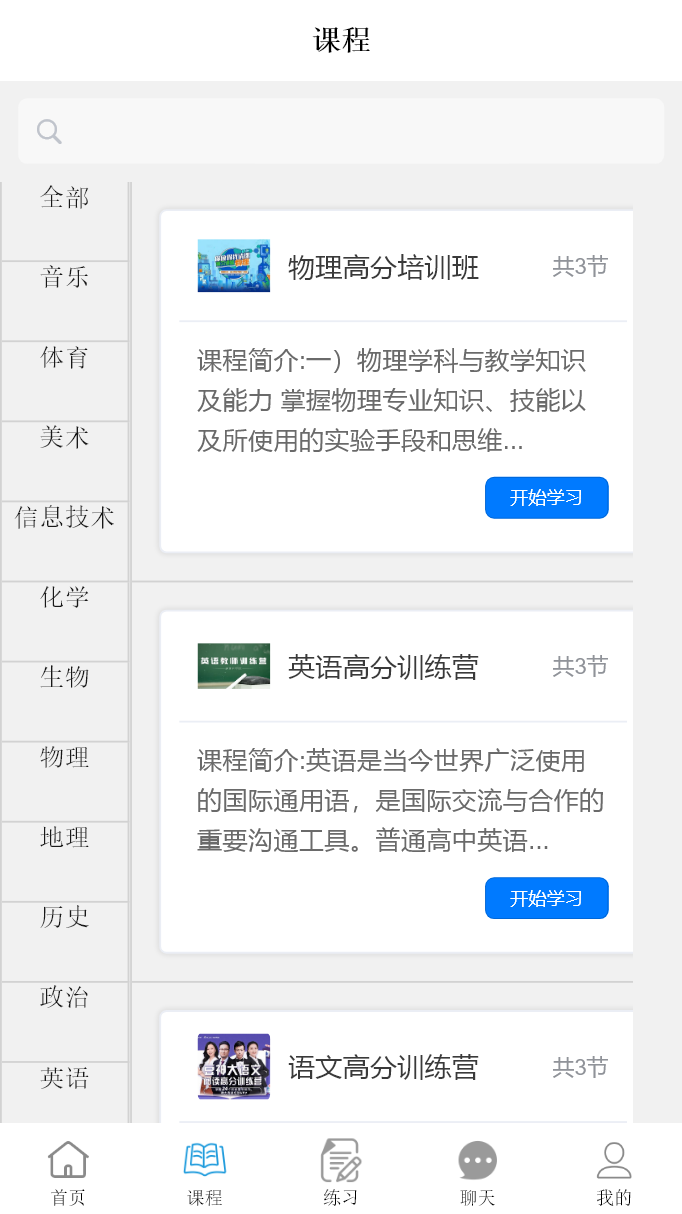Select the 全部 category
The height and width of the screenshot is (1214, 682).
(x=65, y=198)
